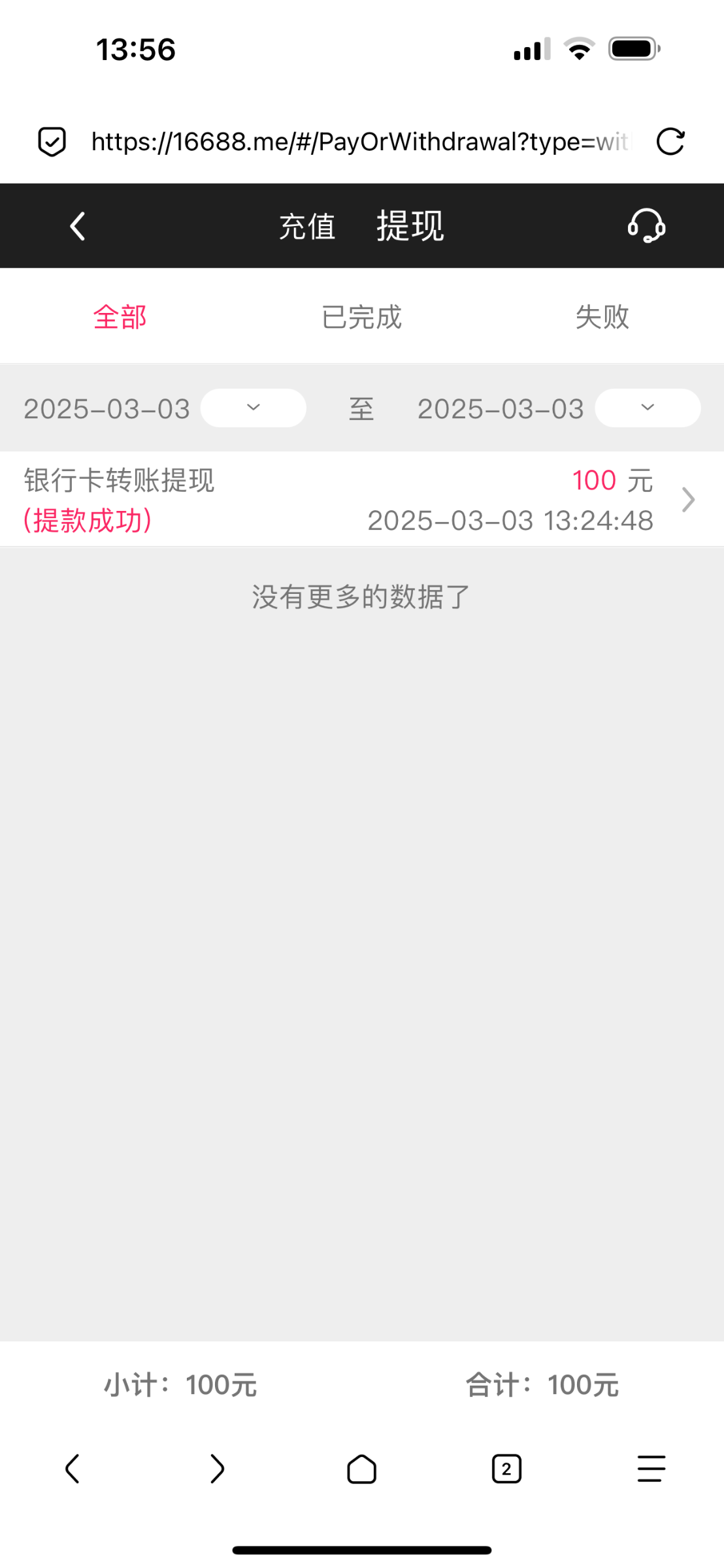Show 全部 records
This screenshot has width=724, height=1568.
[120, 317]
